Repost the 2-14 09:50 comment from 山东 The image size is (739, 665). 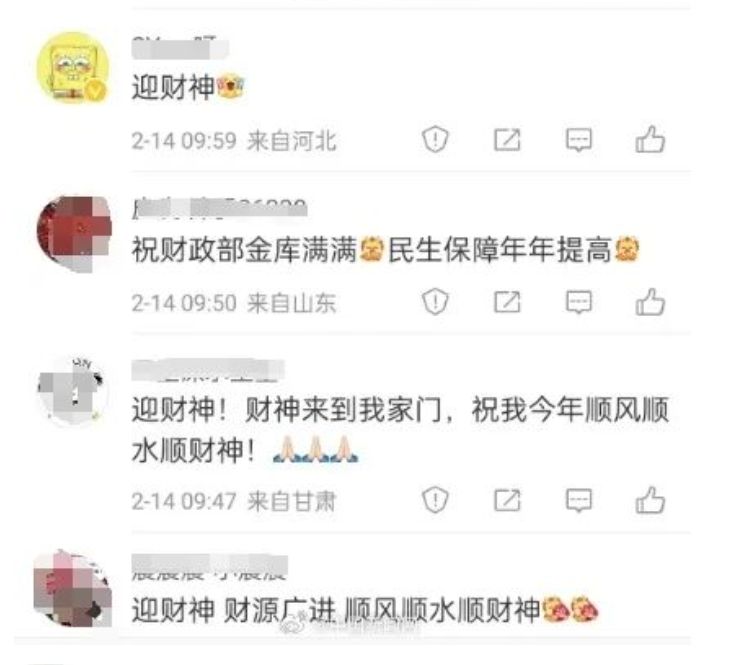[507, 301]
